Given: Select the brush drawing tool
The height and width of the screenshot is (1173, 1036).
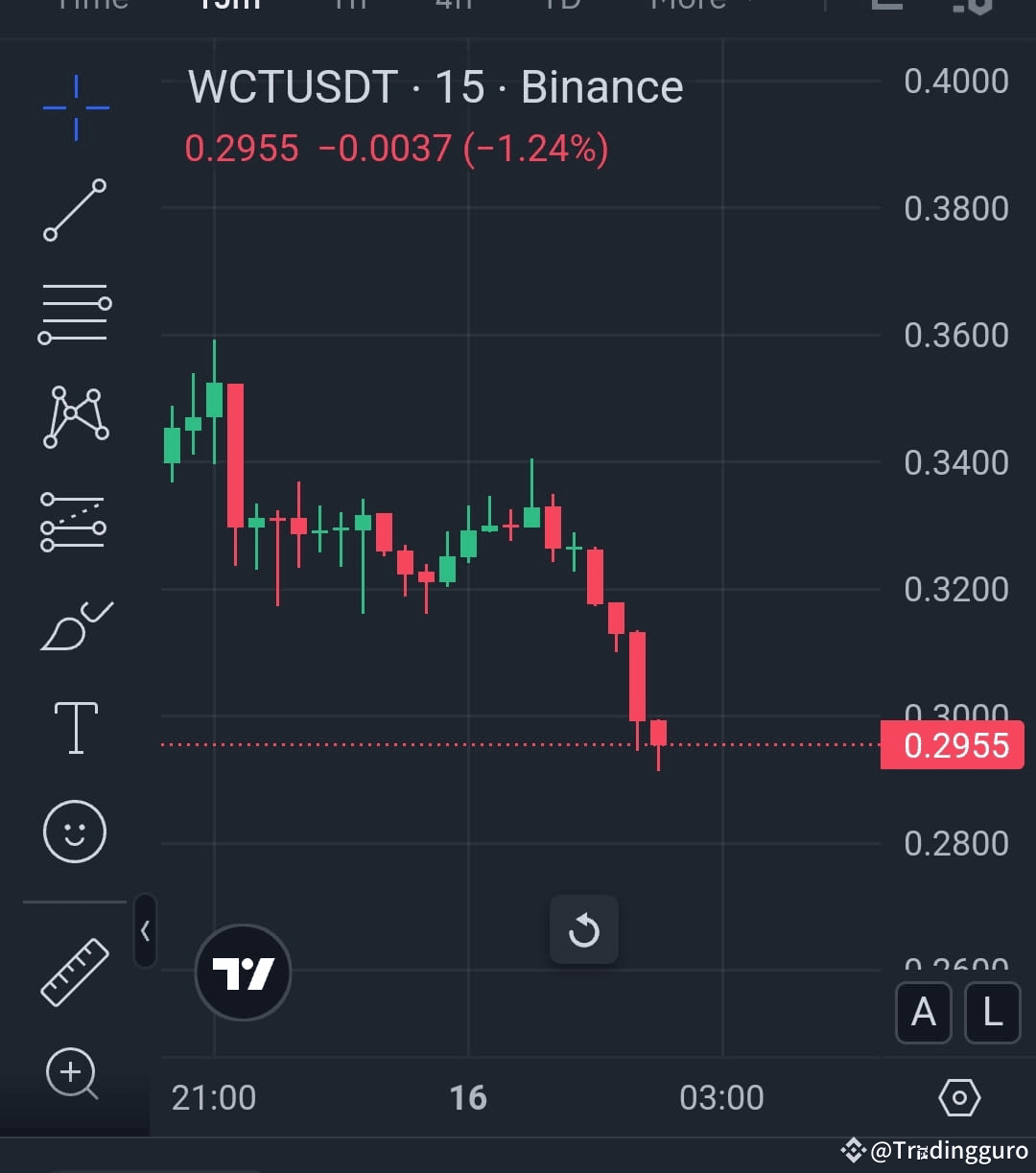Looking at the screenshot, I should 75,625.
